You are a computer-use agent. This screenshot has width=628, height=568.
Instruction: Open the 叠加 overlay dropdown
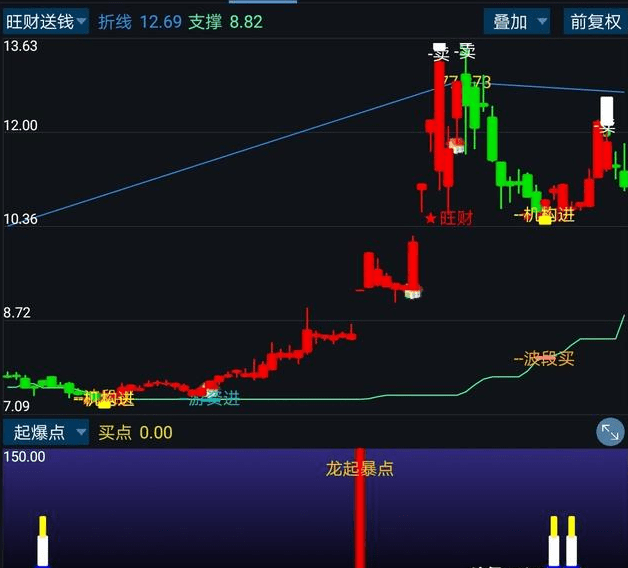point(517,21)
